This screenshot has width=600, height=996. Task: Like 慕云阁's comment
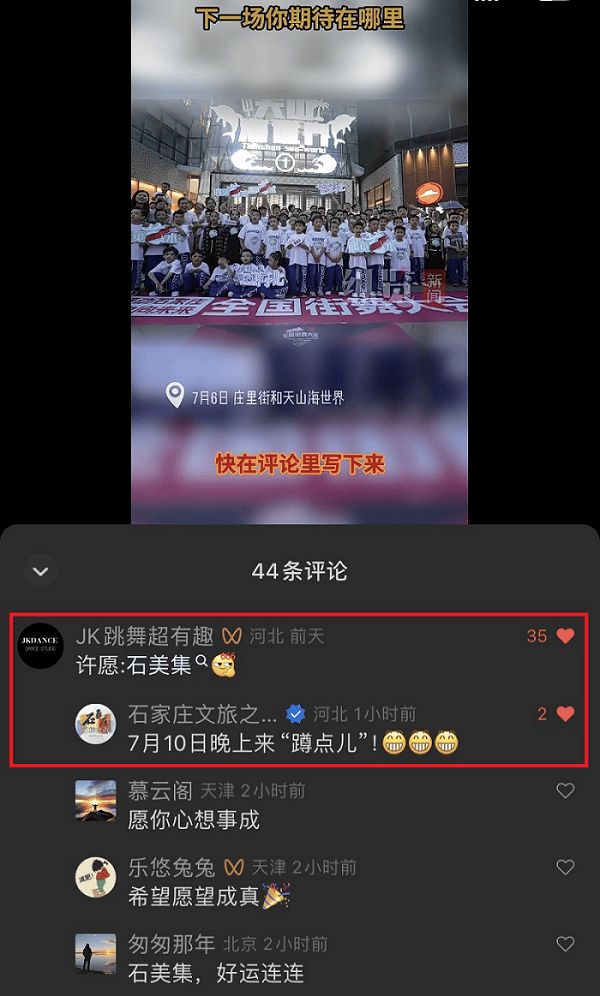click(565, 791)
